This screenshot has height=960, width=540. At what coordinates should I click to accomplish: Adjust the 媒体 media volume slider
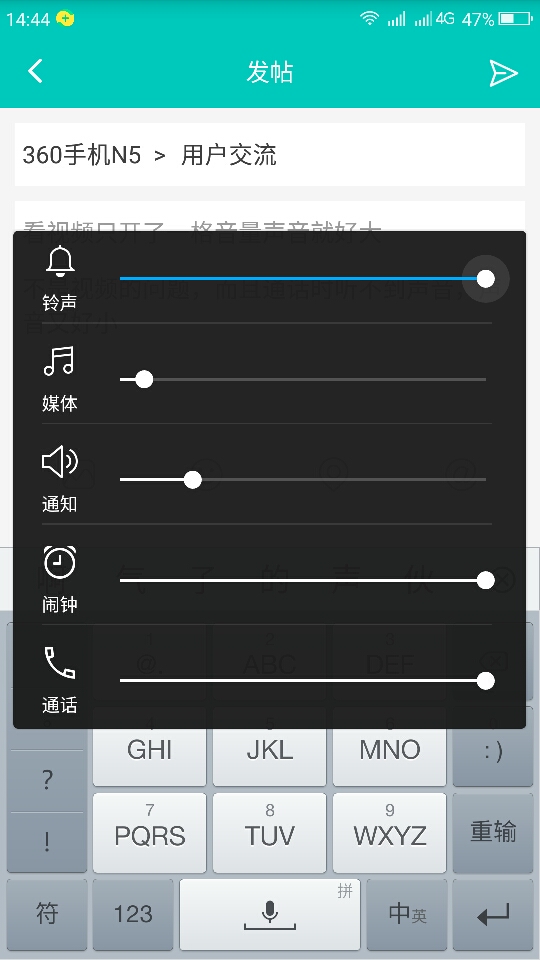[x=303, y=379]
